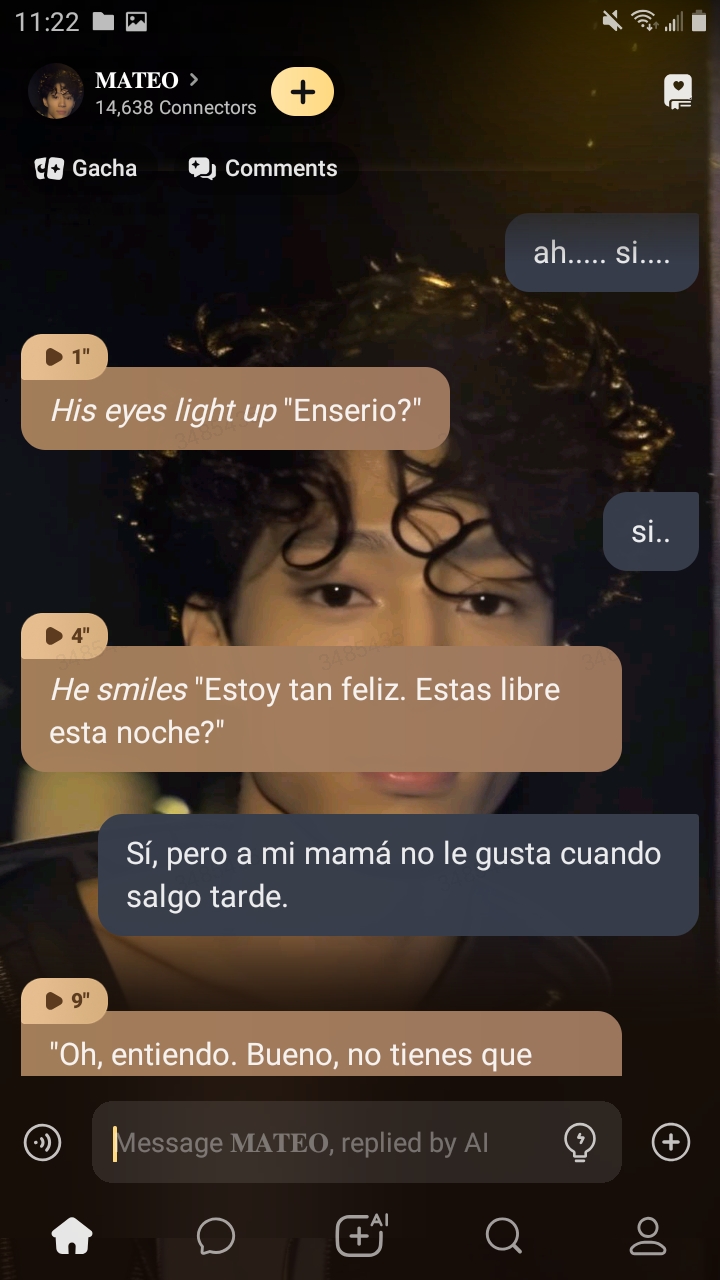Open the search tab
The height and width of the screenshot is (1280, 720).
[503, 1237]
